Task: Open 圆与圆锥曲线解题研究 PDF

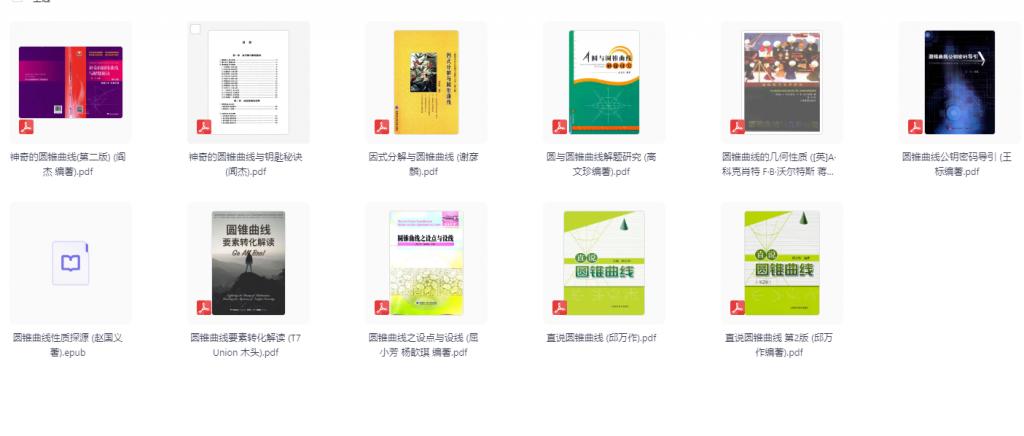Action: [x=604, y=82]
